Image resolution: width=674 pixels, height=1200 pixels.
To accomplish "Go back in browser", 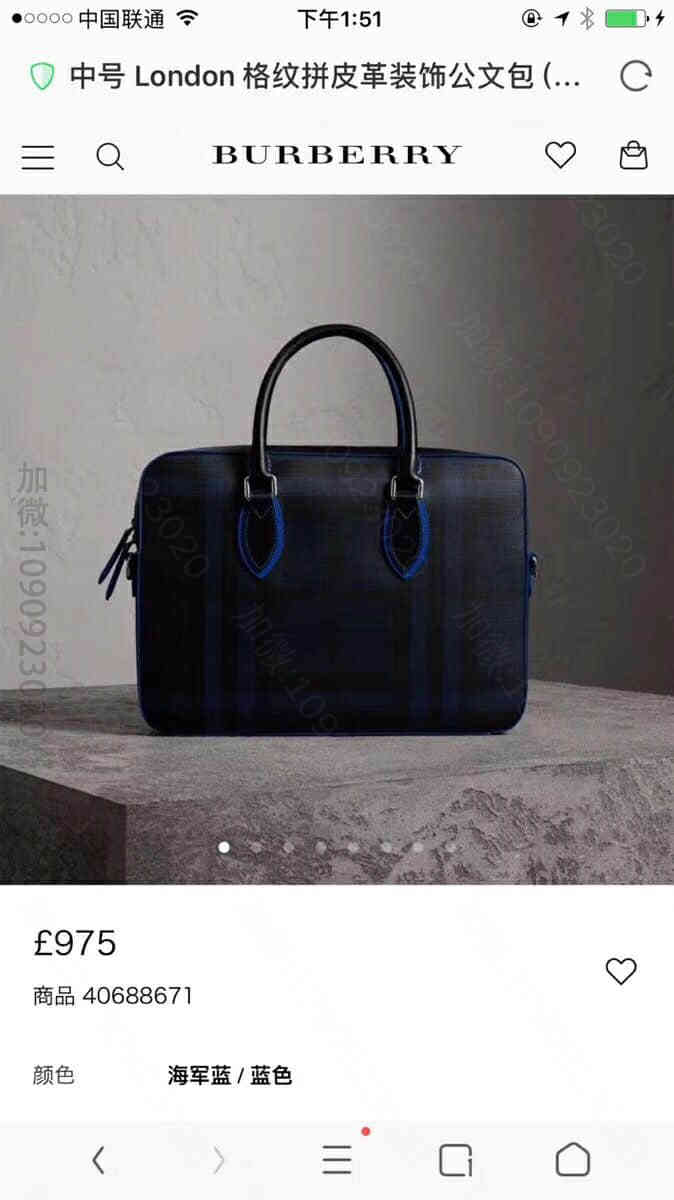I will coord(98,1160).
